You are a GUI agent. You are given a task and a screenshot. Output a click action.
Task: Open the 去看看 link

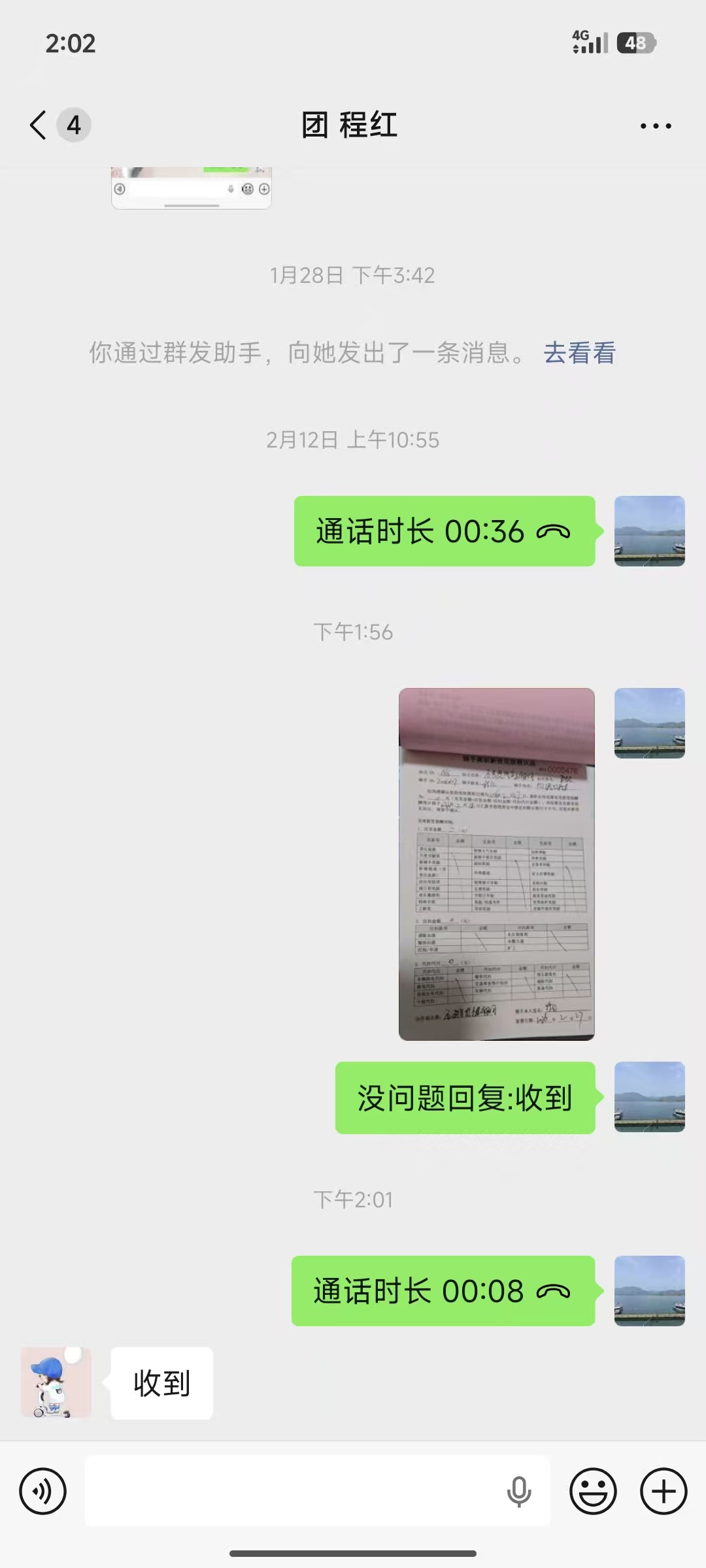point(579,353)
